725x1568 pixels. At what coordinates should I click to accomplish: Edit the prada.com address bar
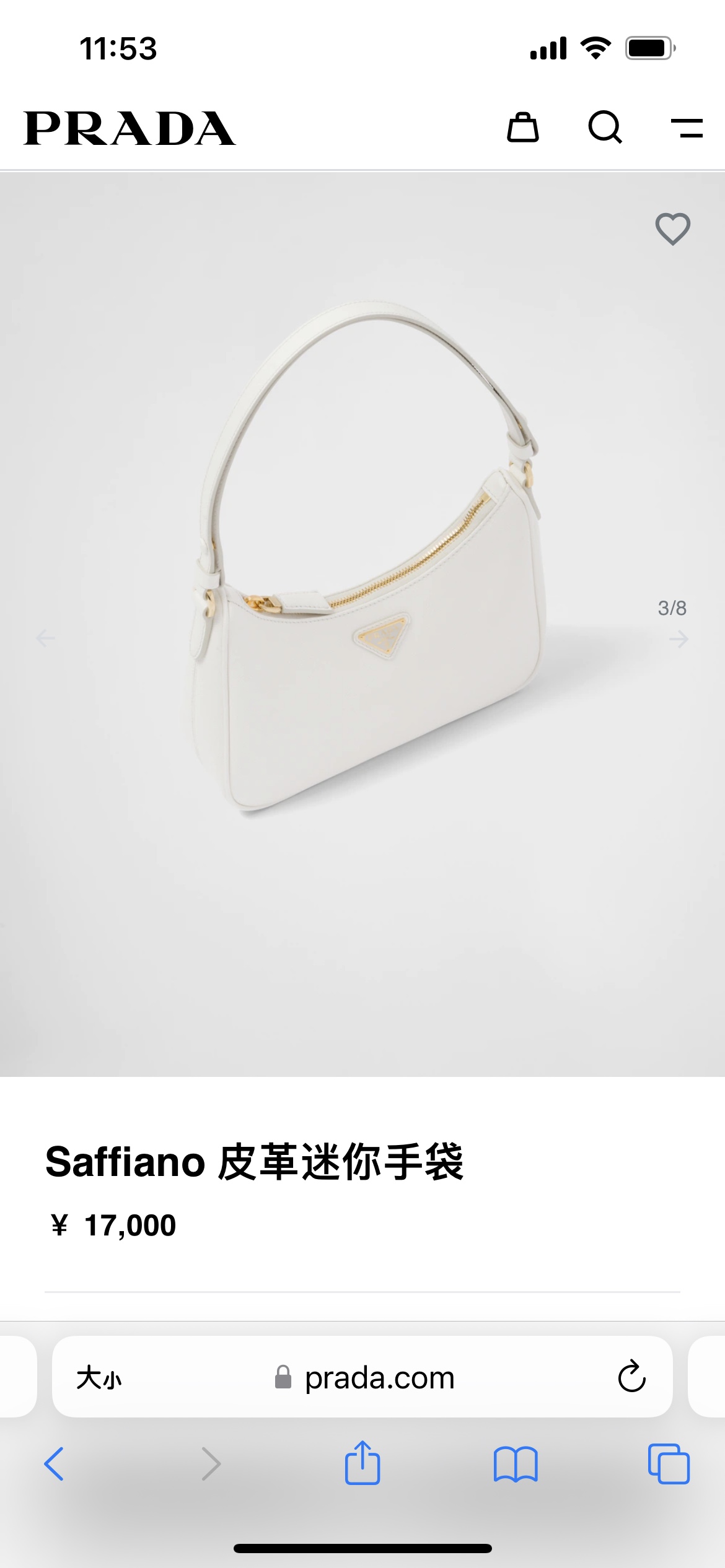(x=379, y=1379)
